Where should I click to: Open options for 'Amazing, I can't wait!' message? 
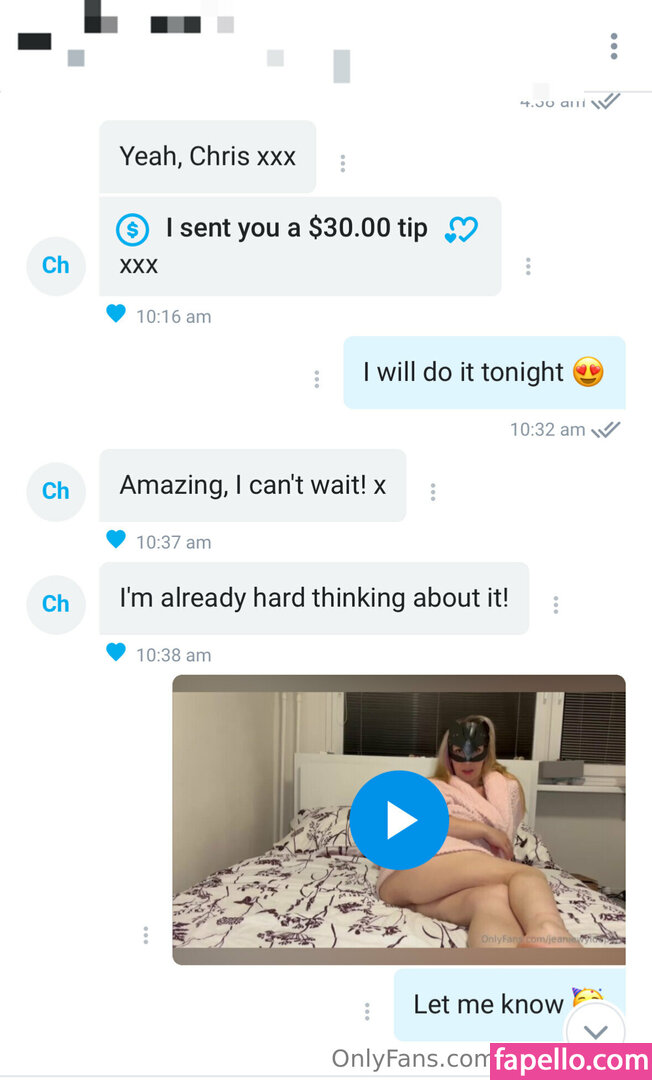click(432, 492)
